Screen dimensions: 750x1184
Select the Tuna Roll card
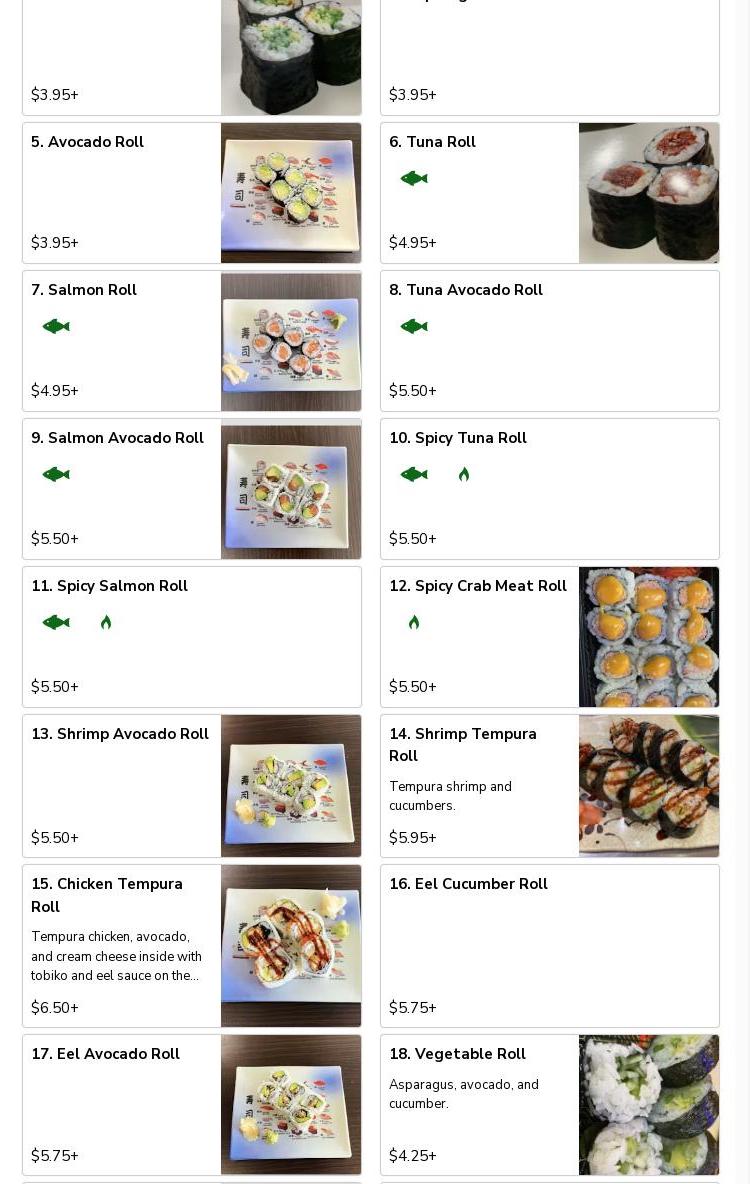click(549, 193)
